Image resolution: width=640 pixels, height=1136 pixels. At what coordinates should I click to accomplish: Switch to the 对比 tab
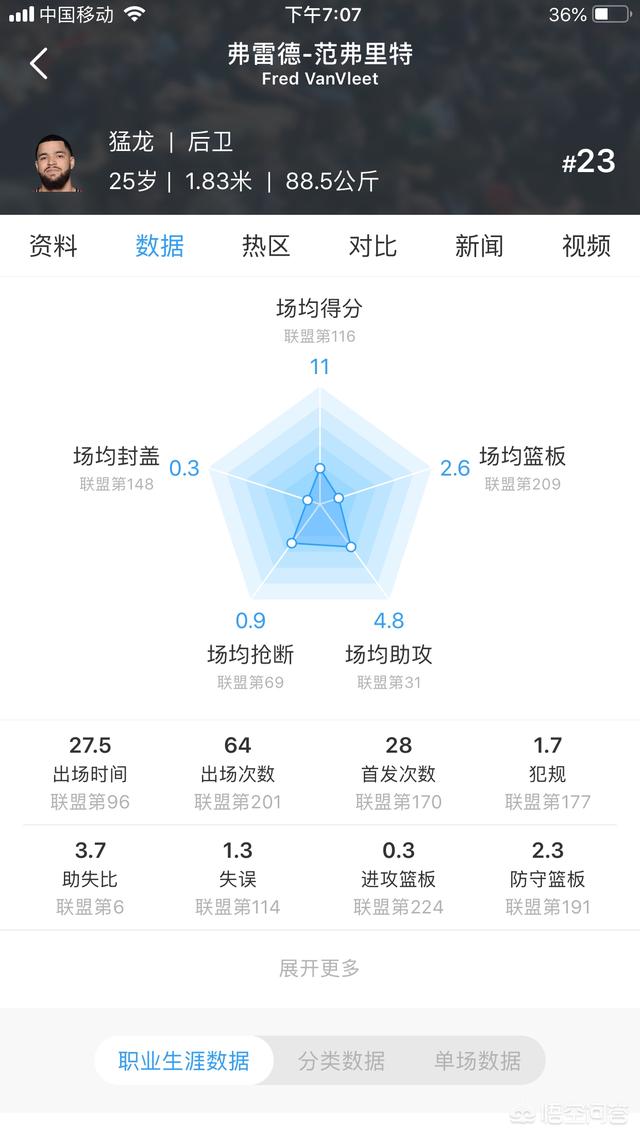tap(372, 246)
